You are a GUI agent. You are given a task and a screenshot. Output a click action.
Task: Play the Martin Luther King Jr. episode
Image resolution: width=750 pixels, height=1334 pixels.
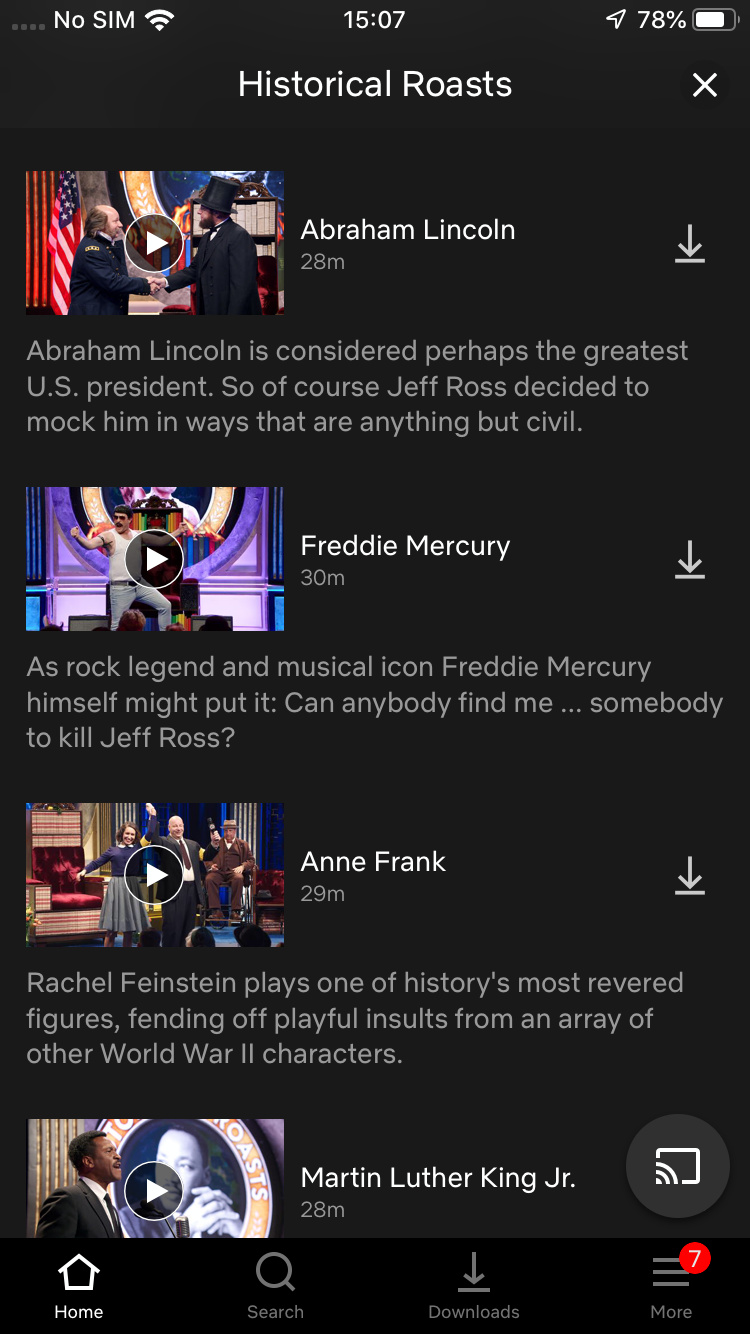[154, 1191]
